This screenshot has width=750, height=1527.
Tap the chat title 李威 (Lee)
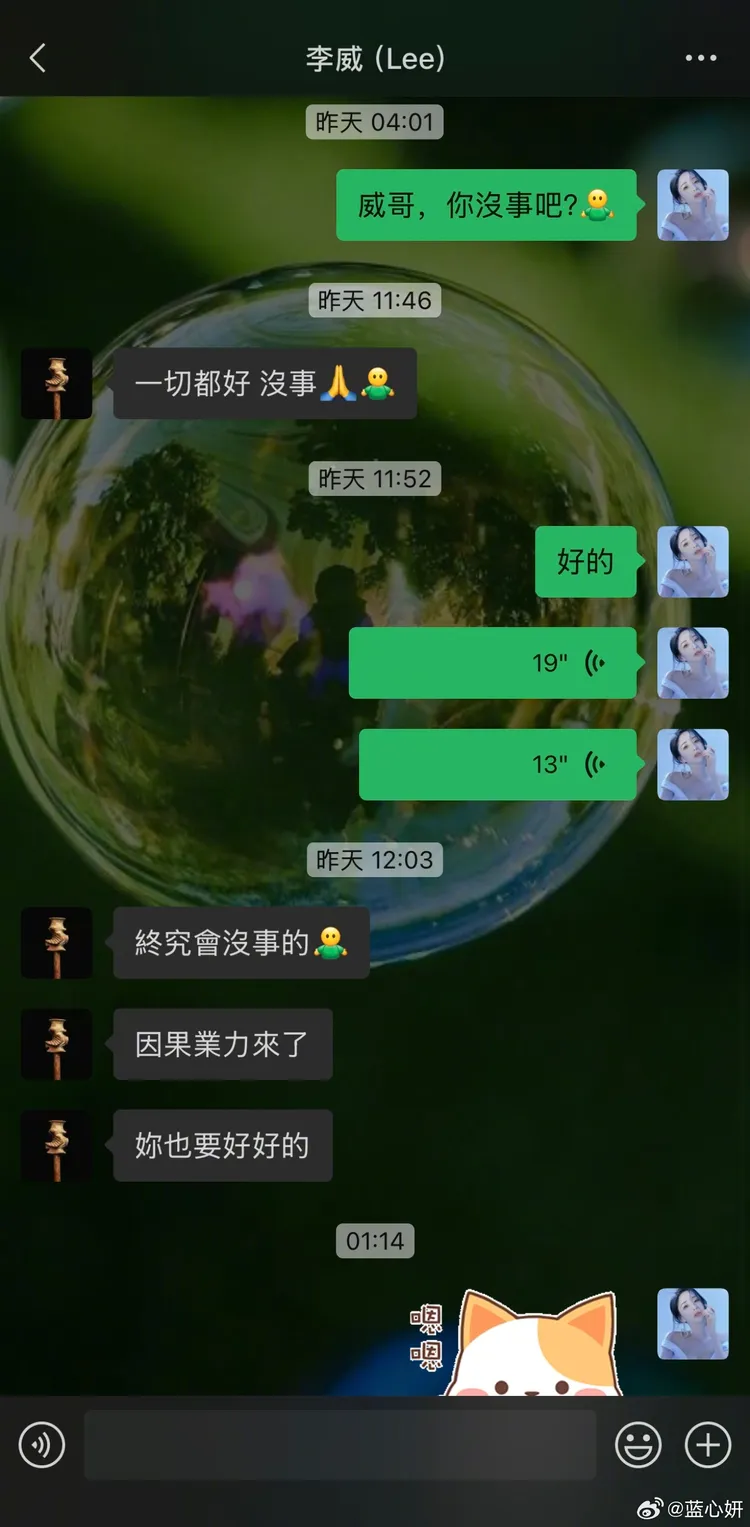pos(375,58)
